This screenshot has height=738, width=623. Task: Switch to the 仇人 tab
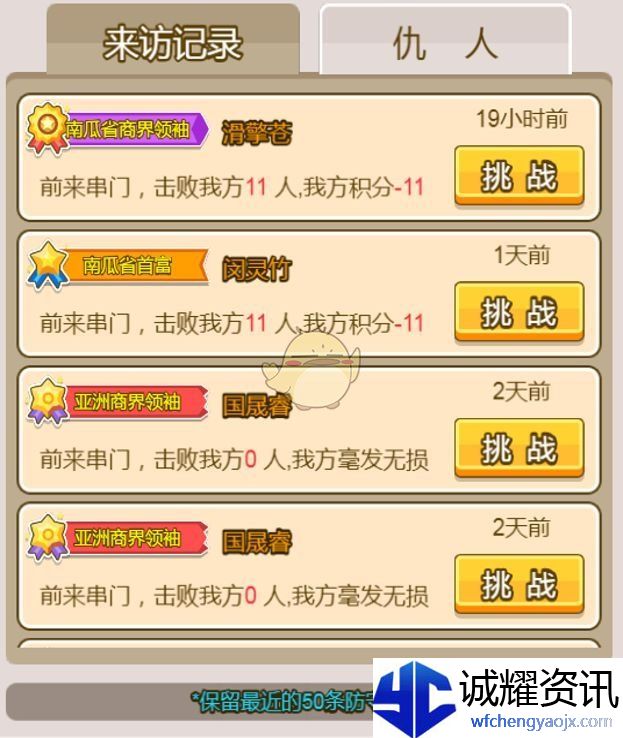click(445, 42)
